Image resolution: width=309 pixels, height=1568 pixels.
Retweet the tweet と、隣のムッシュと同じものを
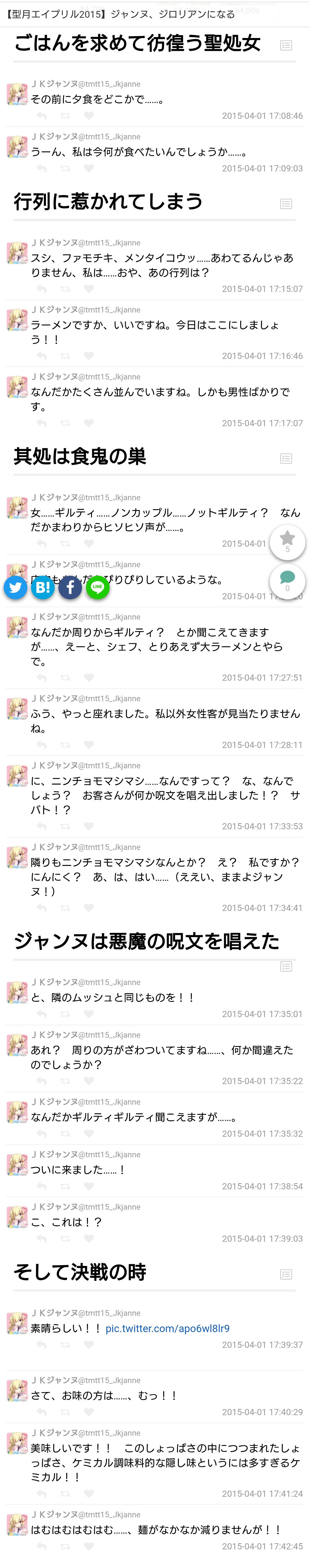(x=65, y=1013)
